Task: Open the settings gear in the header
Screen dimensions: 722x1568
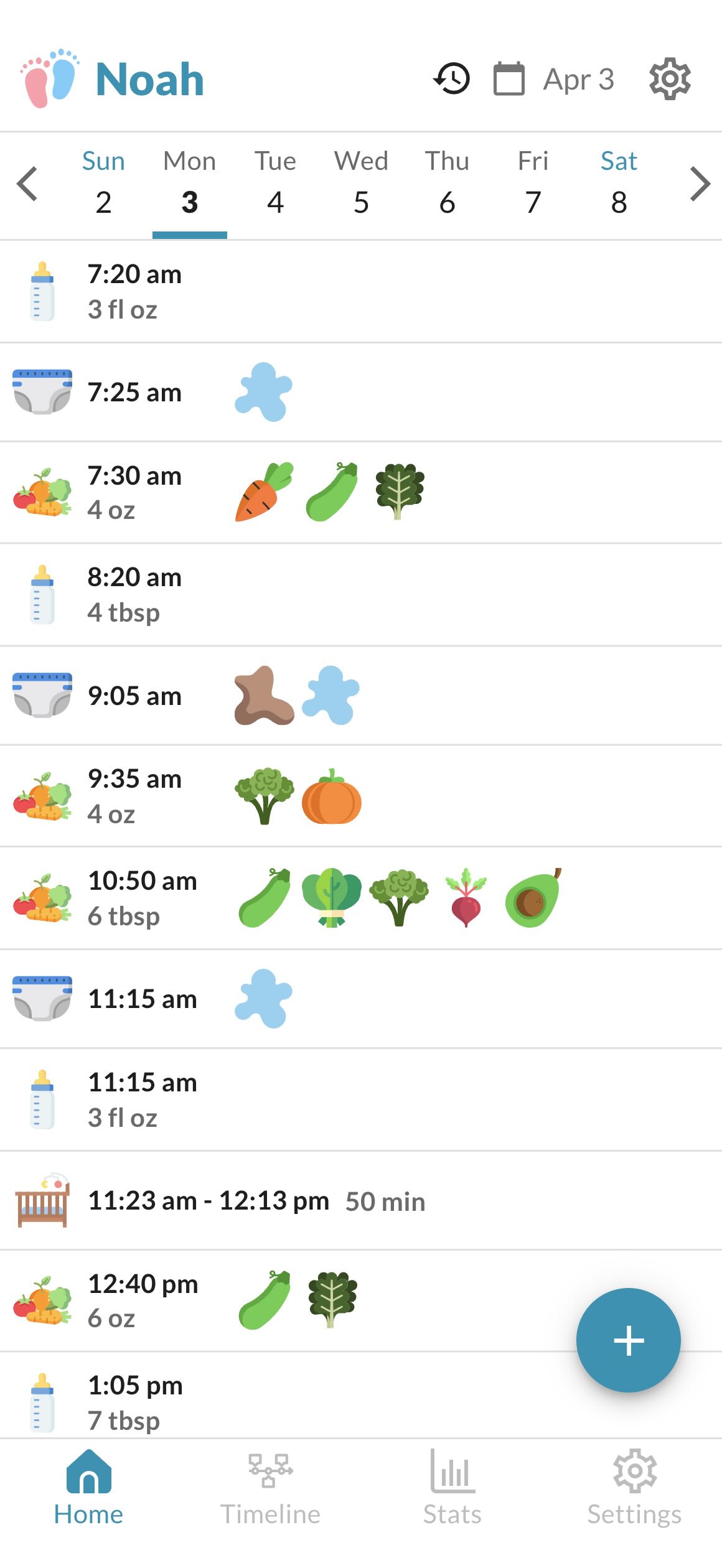Action: 670,78
